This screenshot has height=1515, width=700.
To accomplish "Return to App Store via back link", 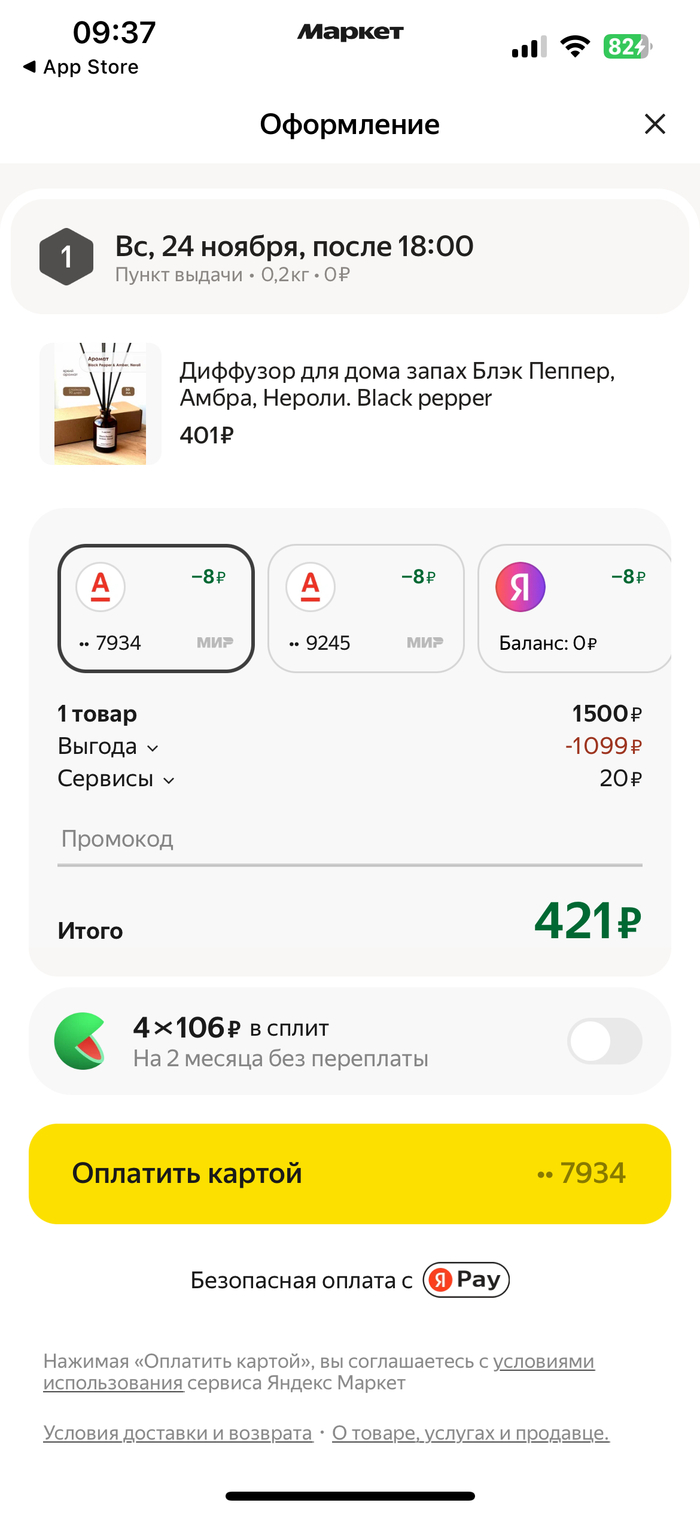I will tap(80, 67).
